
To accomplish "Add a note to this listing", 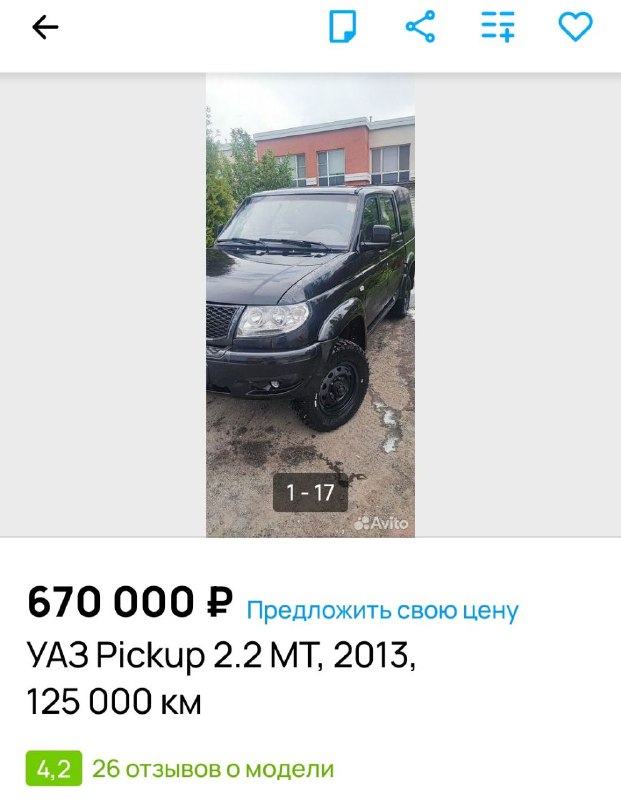I will (343, 27).
